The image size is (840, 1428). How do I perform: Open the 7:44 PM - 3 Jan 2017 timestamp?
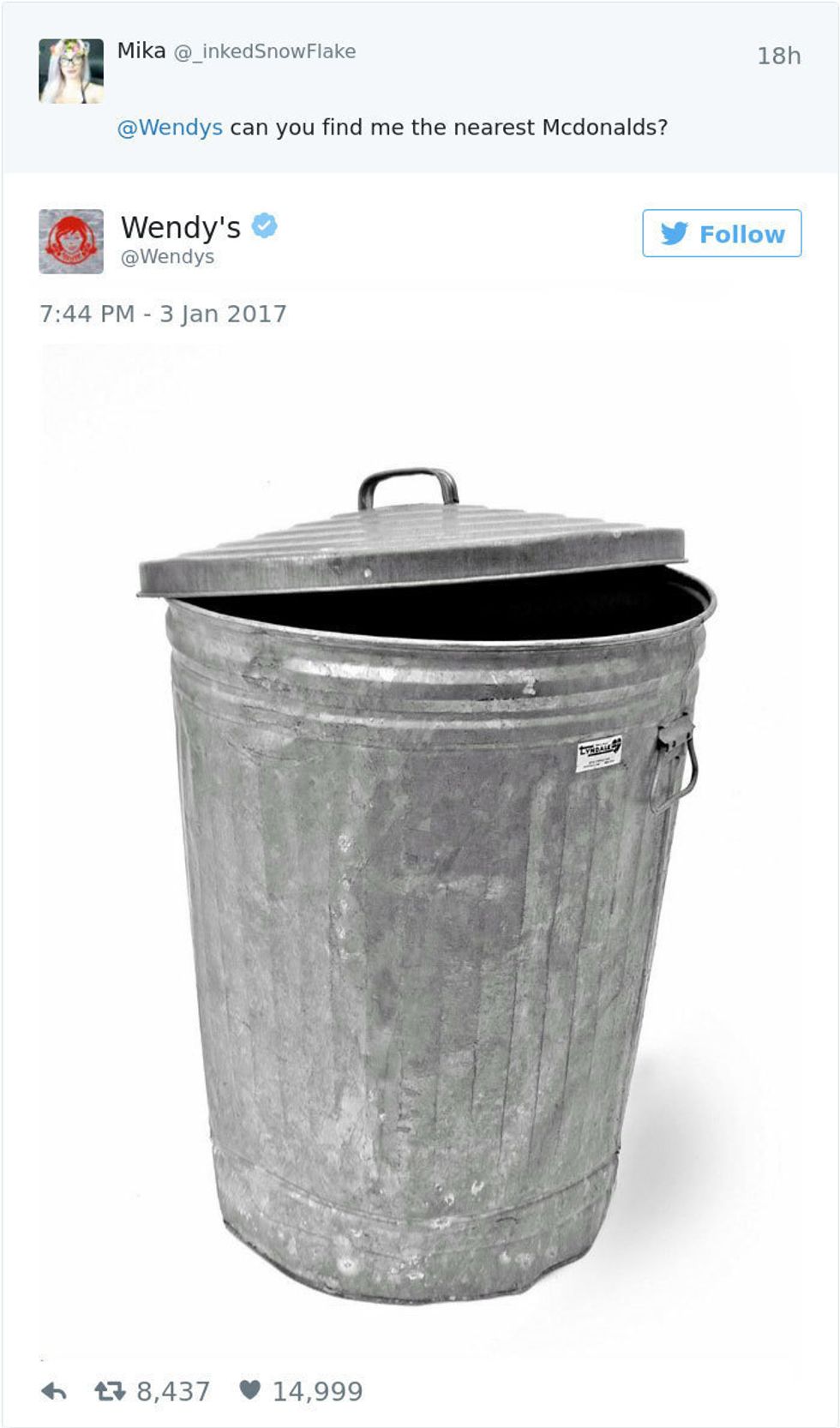click(163, 314)
